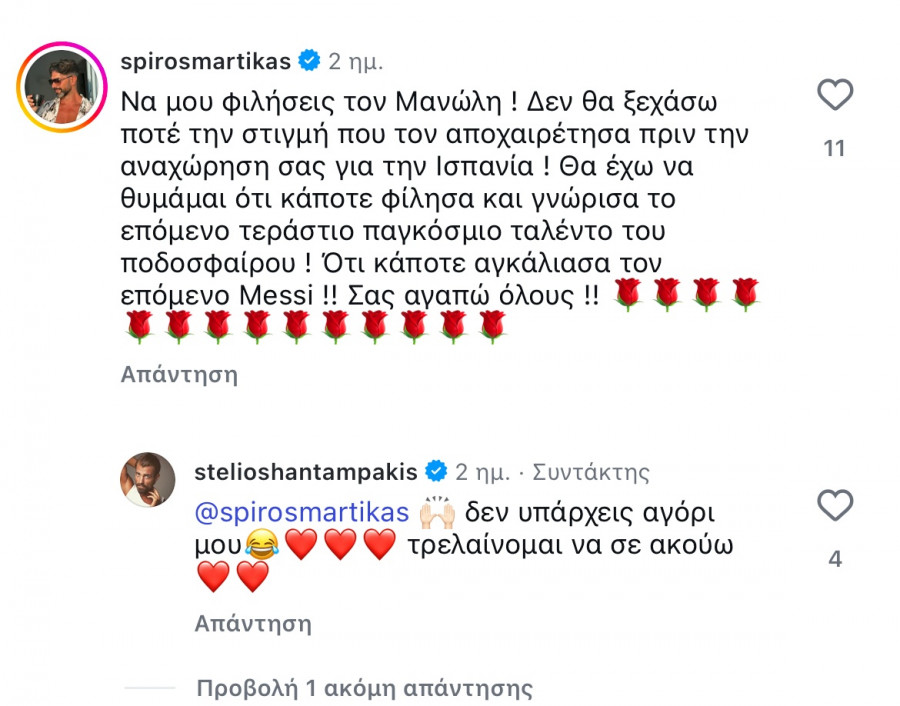Like stelioshantampakis's reply

pos(835,506)
